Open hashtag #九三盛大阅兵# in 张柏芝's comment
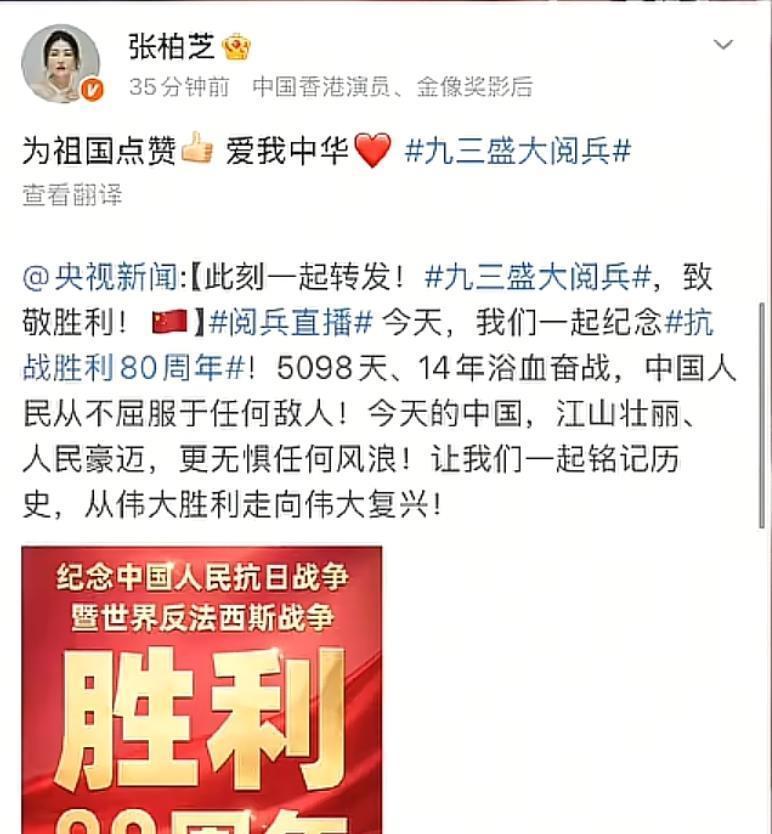This screenshot has height=834, width=772. (x=519, y=151)
